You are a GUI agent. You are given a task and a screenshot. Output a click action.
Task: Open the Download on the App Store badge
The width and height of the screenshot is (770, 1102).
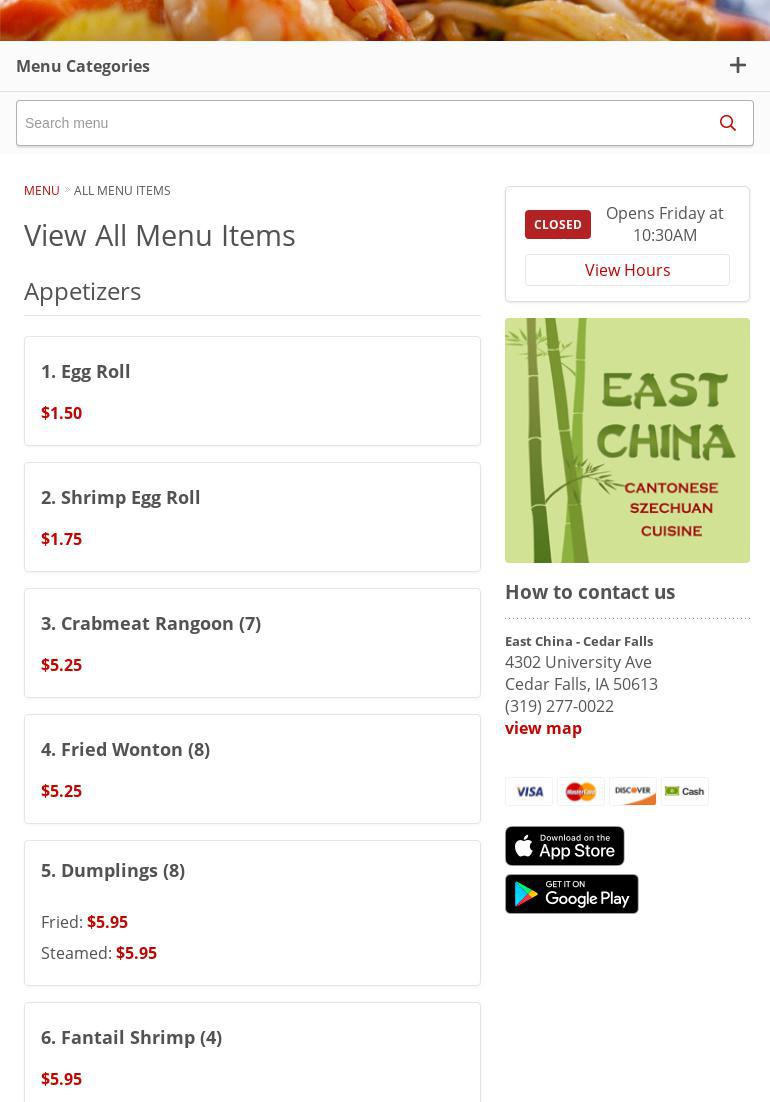point(564,846)
